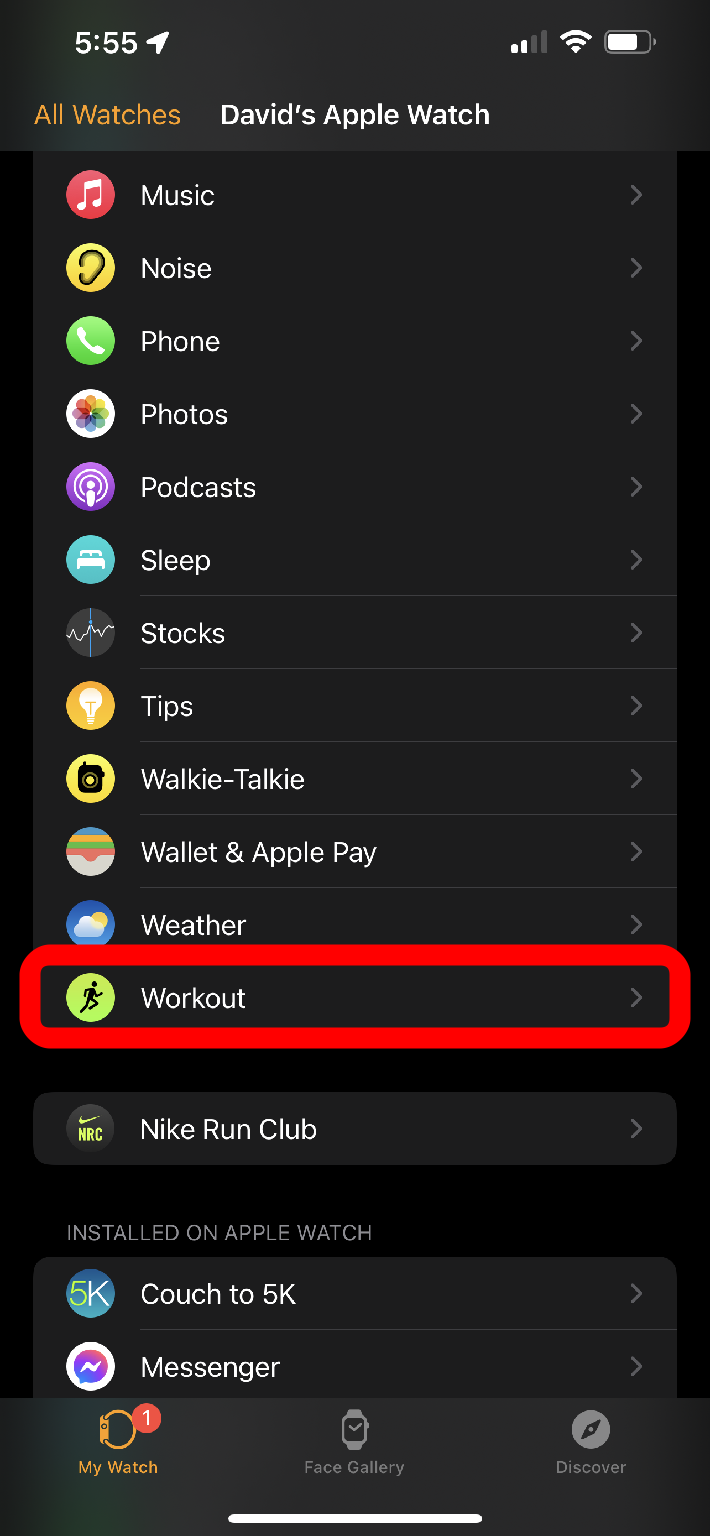Open Wallet & Apple Pay
Viewport: 710px width, 1536px height.
click(355, 852)
